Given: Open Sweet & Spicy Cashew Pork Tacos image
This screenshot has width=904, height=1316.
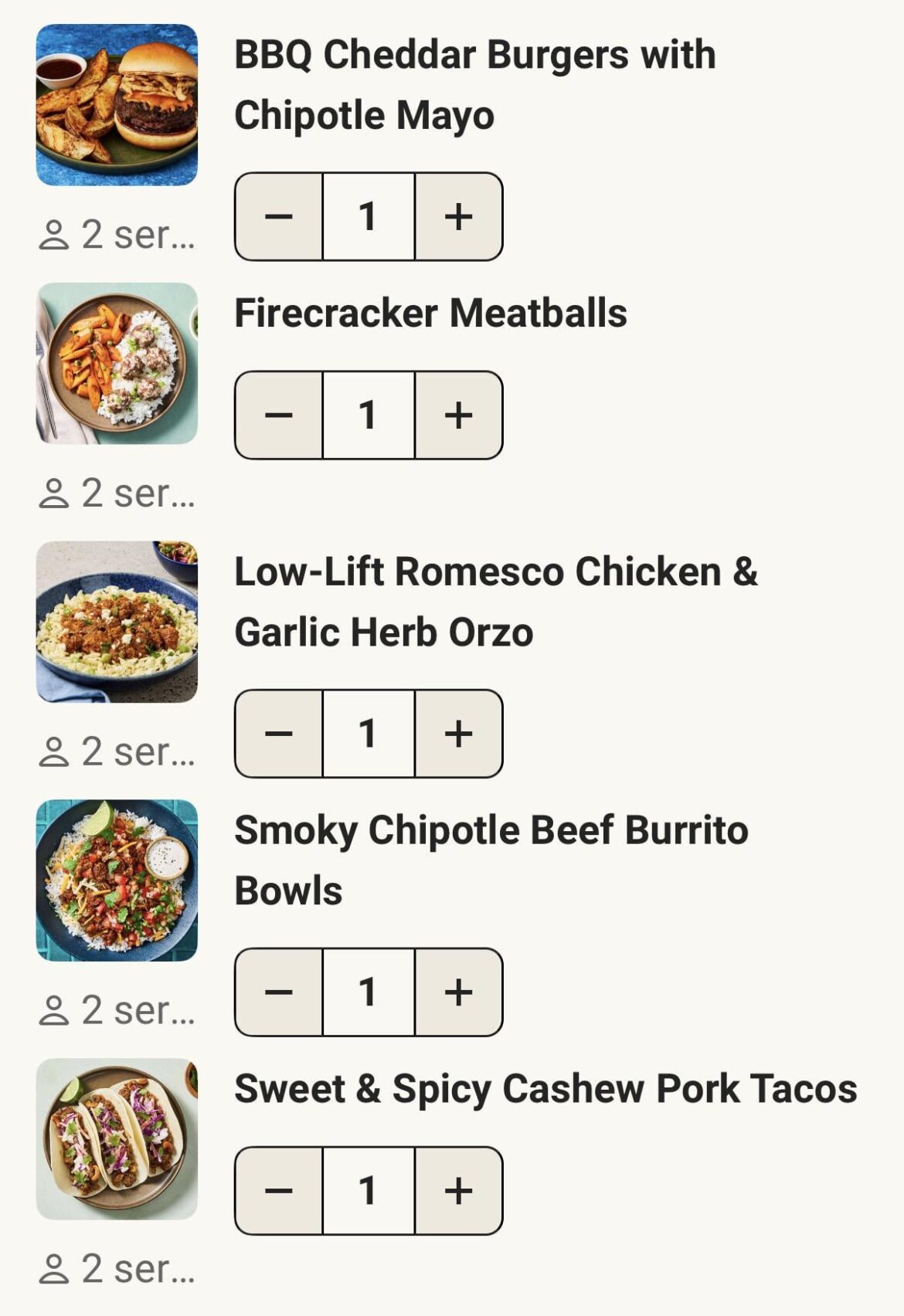Looking at the screenshot, I should (x=117, y=1139).
